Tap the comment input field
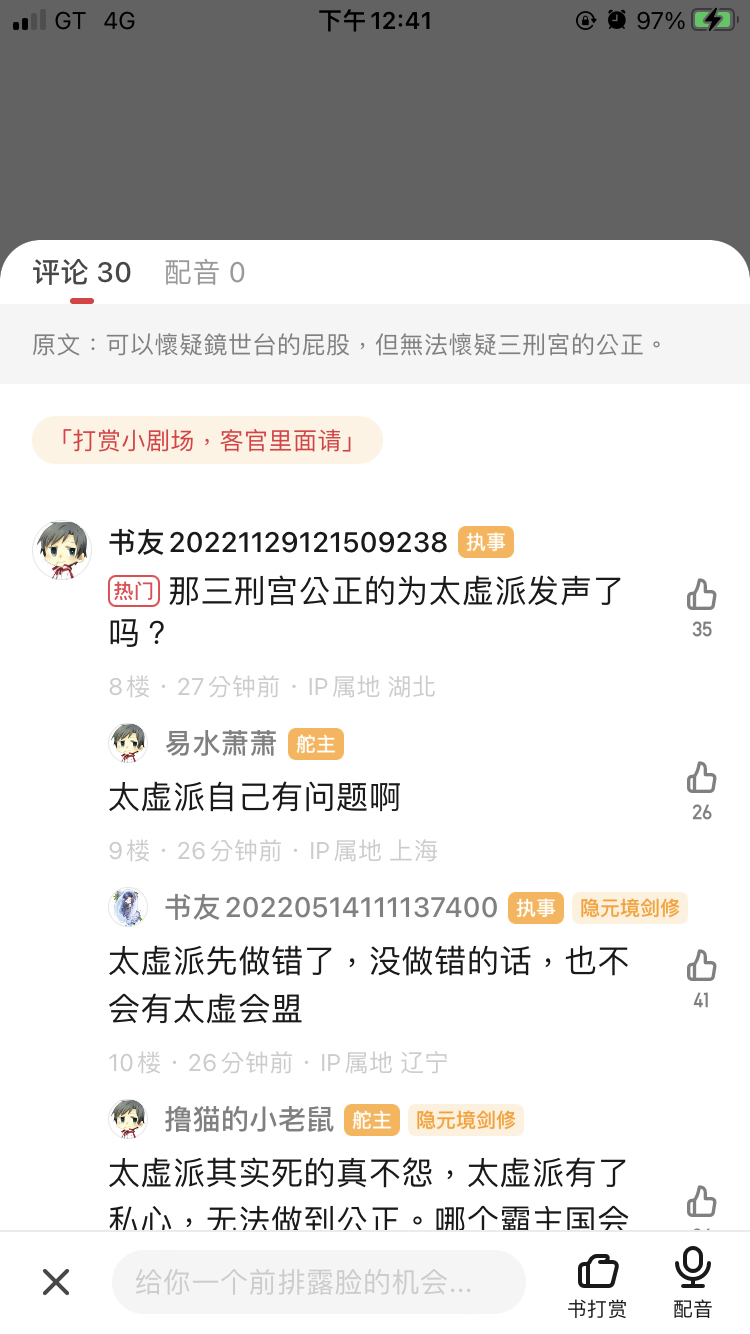750x1334 pixels. [x=318, y=1281]
